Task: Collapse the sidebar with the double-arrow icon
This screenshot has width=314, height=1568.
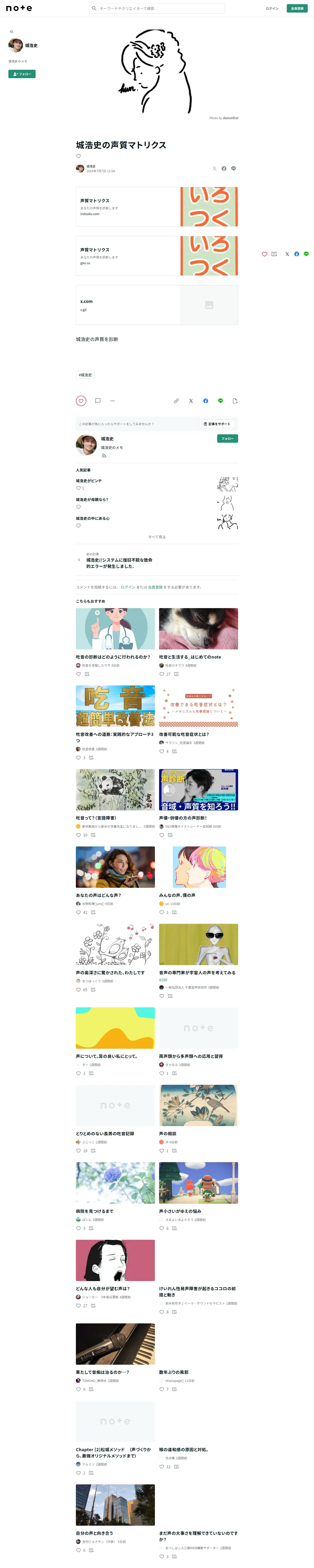Action: coord(11,32)
